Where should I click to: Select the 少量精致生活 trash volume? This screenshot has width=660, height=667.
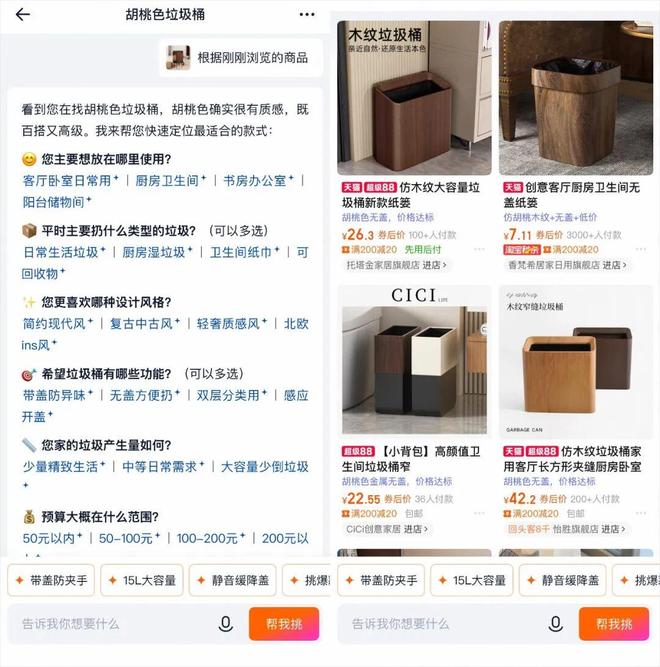(61, 467)
